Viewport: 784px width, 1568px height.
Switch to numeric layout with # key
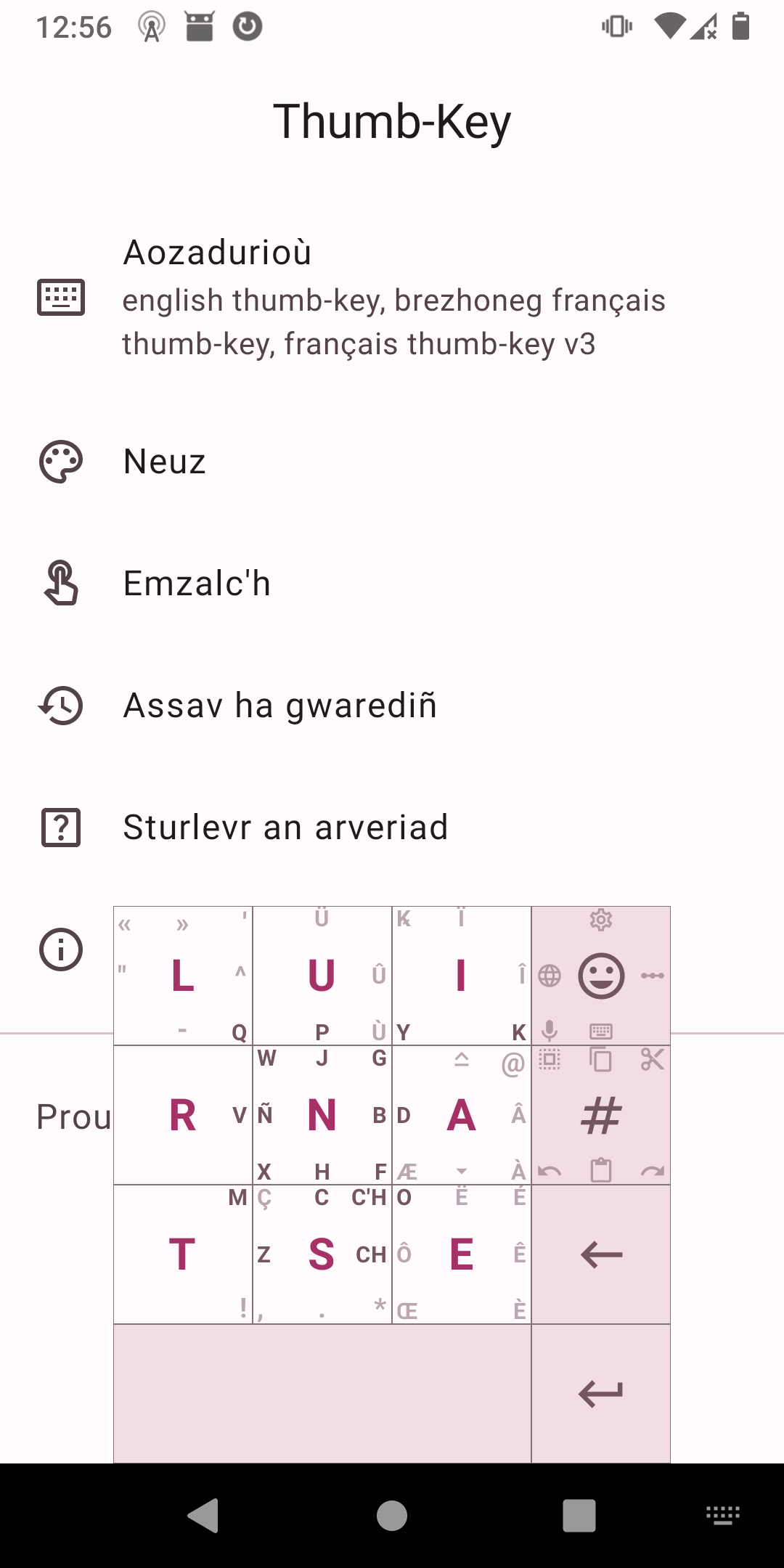click(601, 1115)
